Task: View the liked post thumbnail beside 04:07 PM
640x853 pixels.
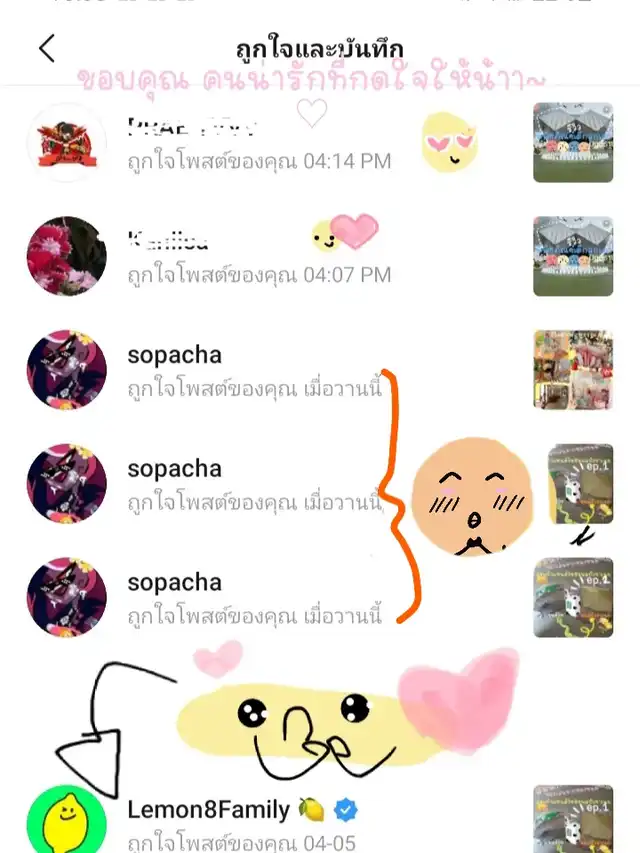Action: 572,256
